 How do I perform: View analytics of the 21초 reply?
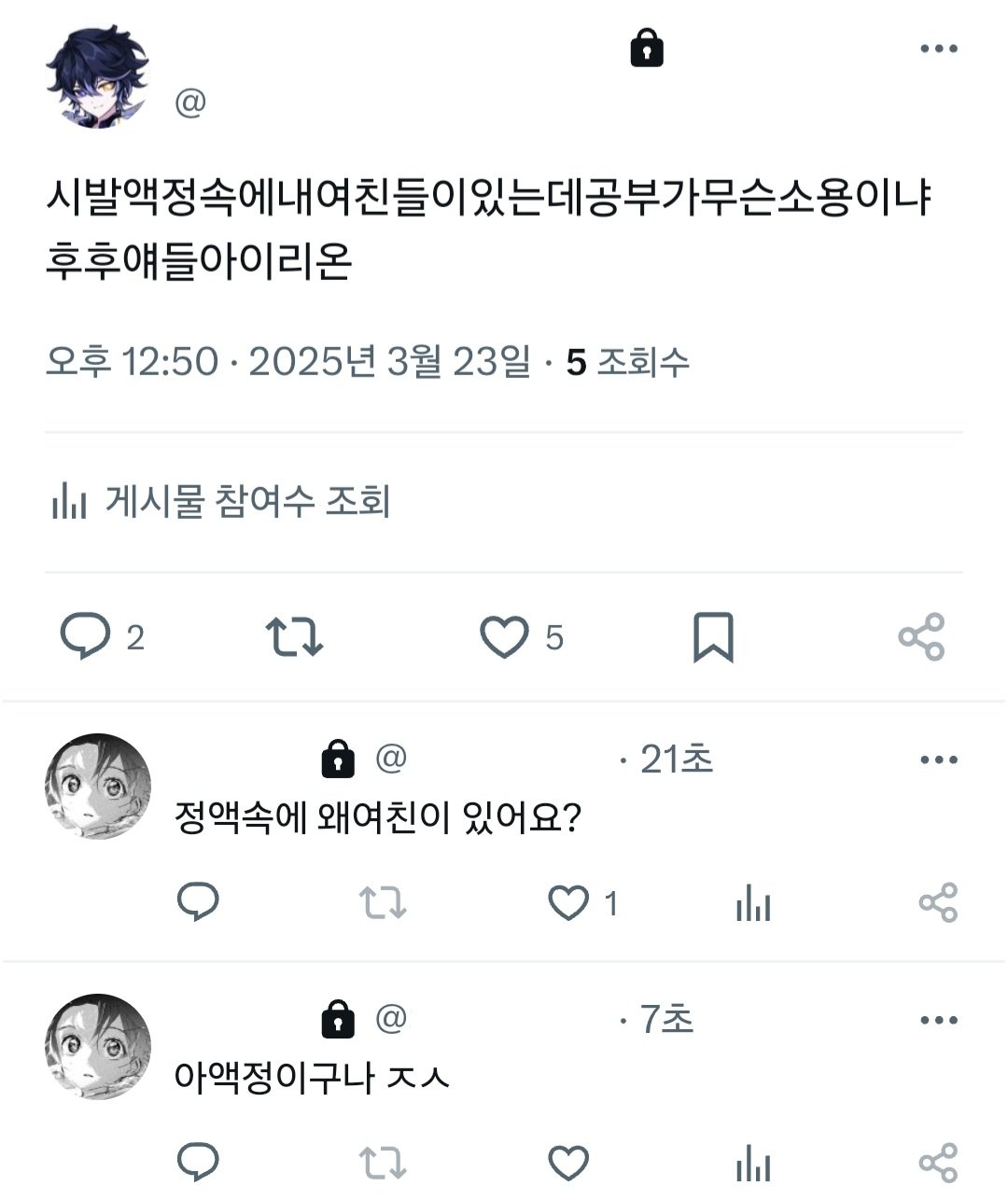pos(753,903)
